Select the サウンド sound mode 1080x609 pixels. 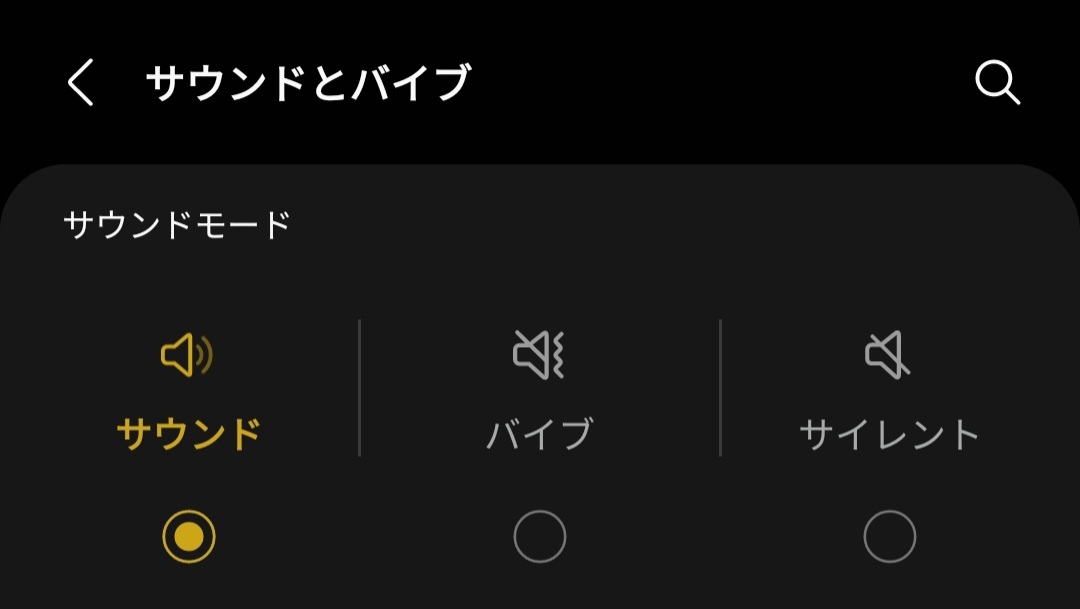188,536
